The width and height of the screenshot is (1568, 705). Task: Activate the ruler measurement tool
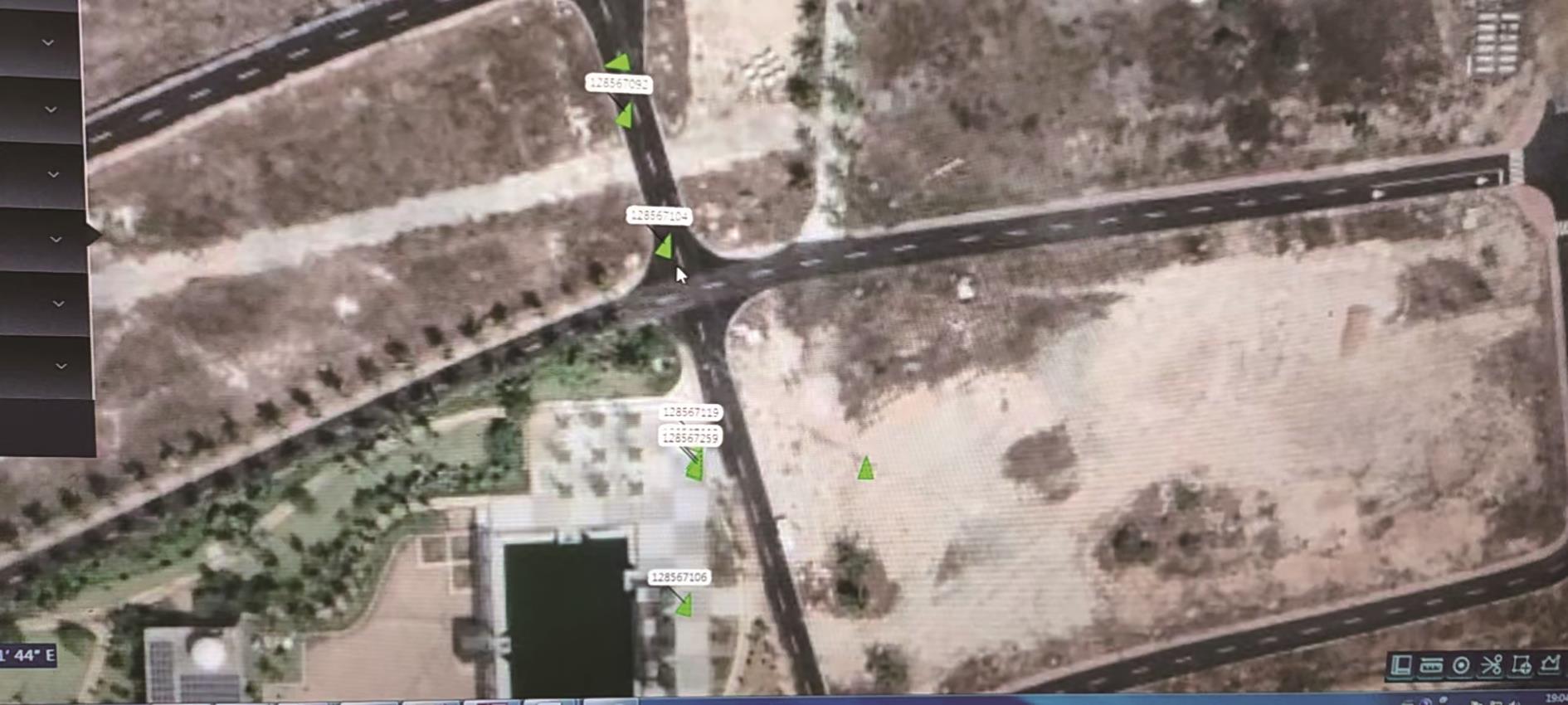coord(1430,665)
